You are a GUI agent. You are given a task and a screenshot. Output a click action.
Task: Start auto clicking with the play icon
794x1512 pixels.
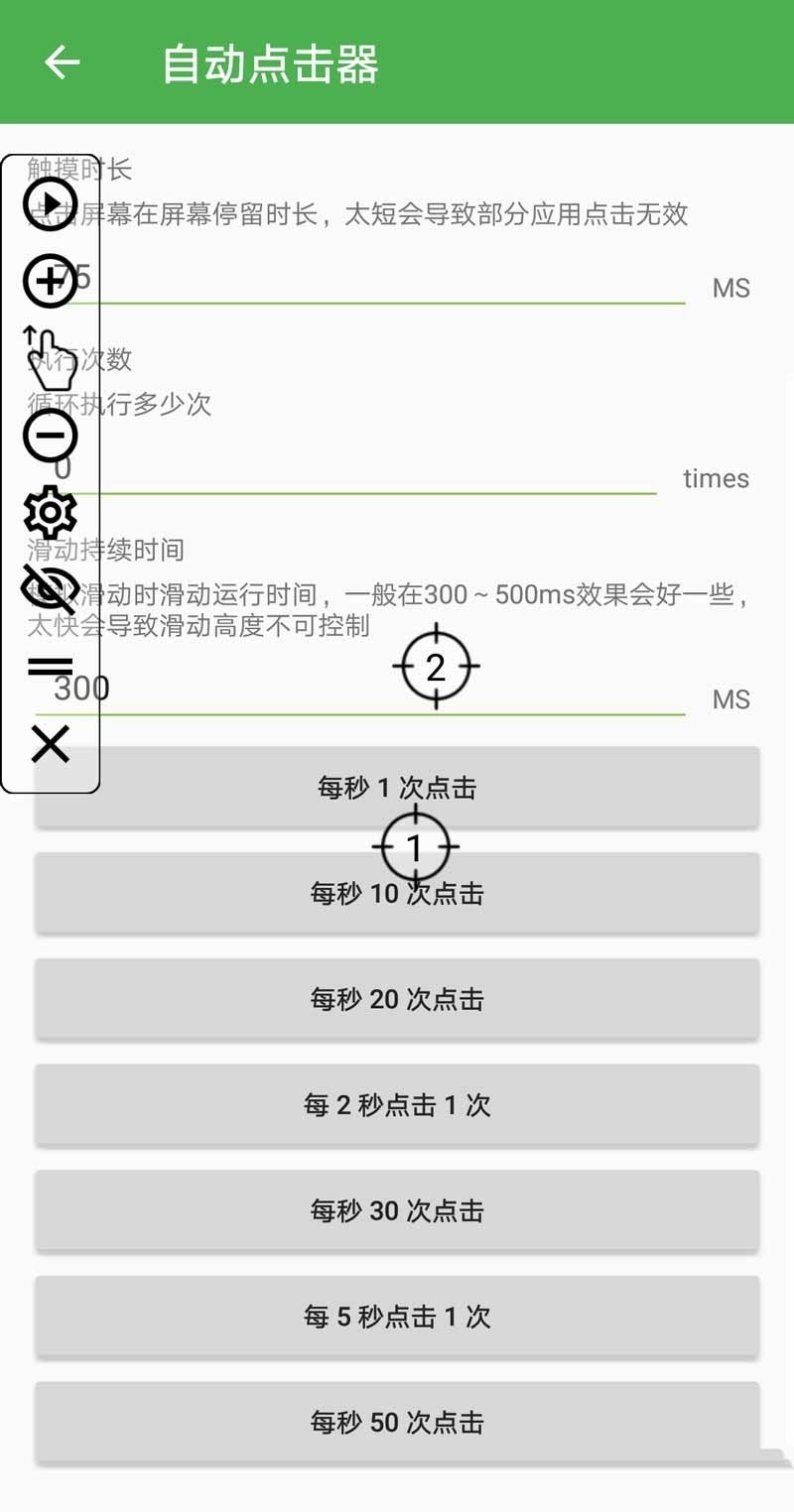pyautogui.click(x=50, y=203)
